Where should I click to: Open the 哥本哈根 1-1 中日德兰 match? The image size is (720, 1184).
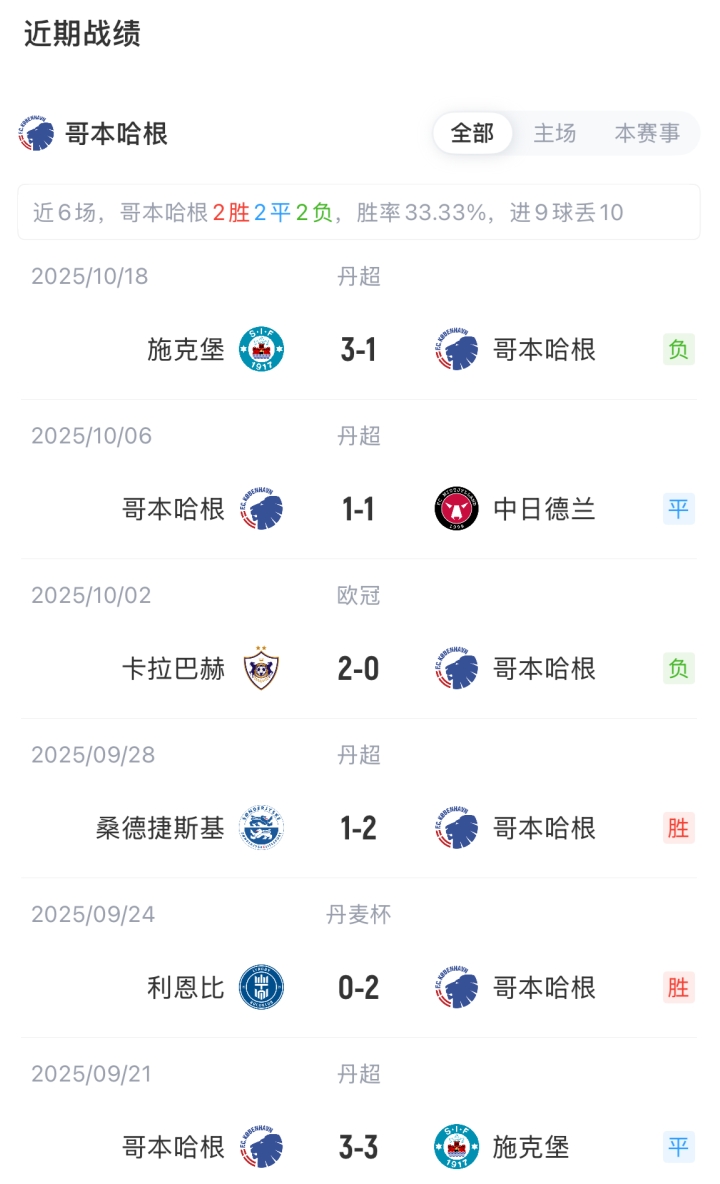(358, 509)
